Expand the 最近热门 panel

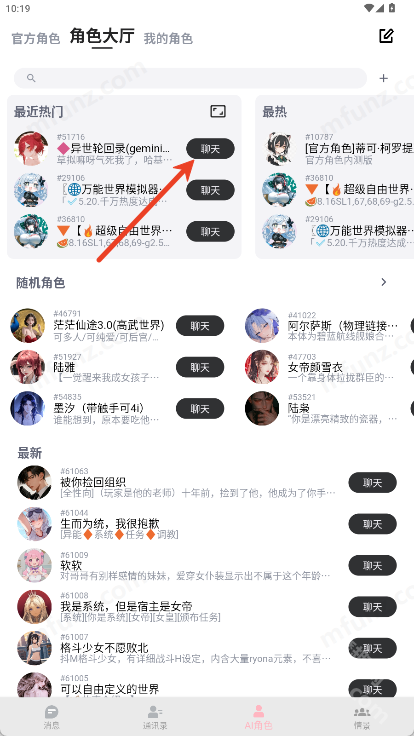click(x=218, y=111)
